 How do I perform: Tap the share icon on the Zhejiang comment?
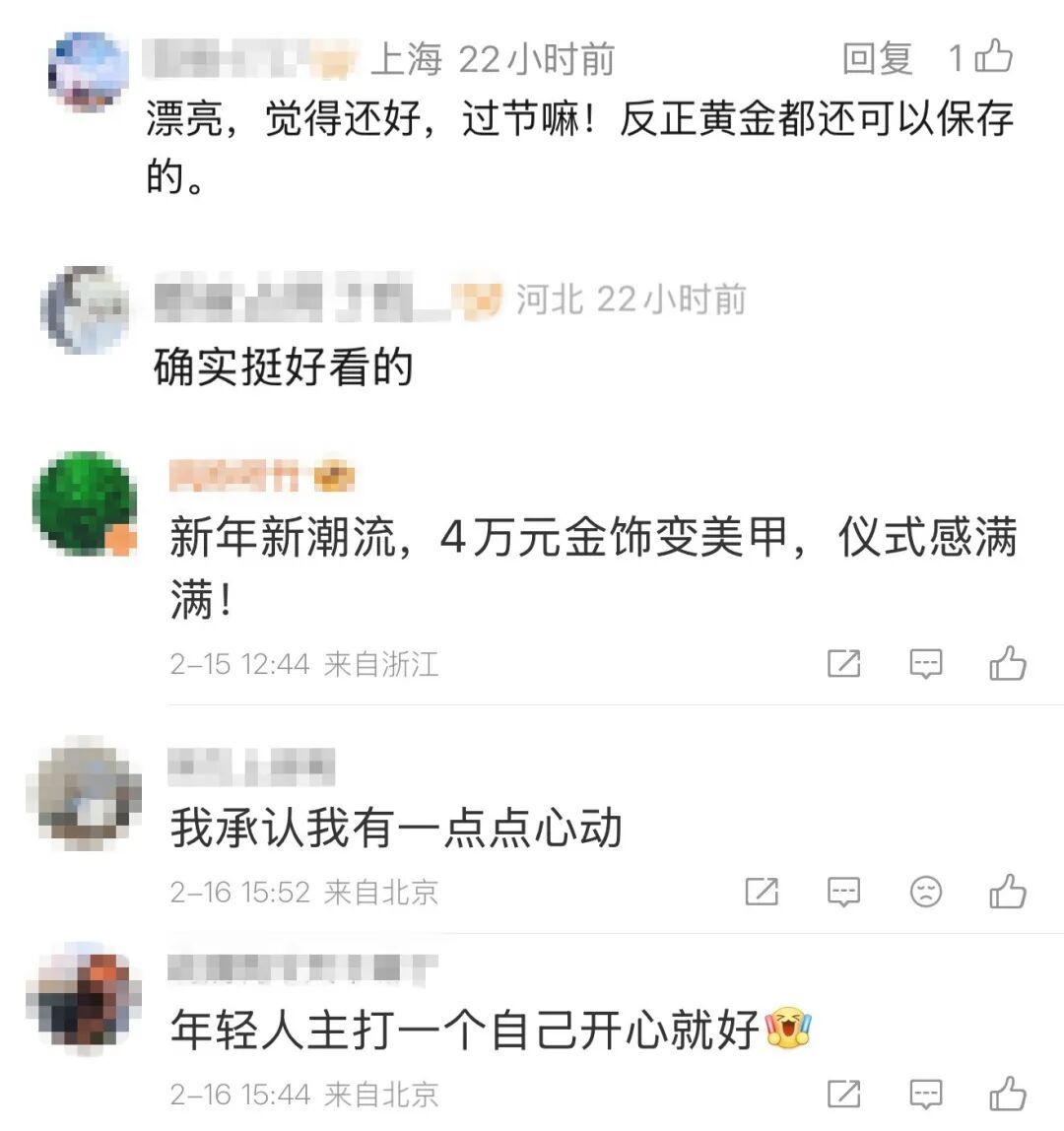845,663
